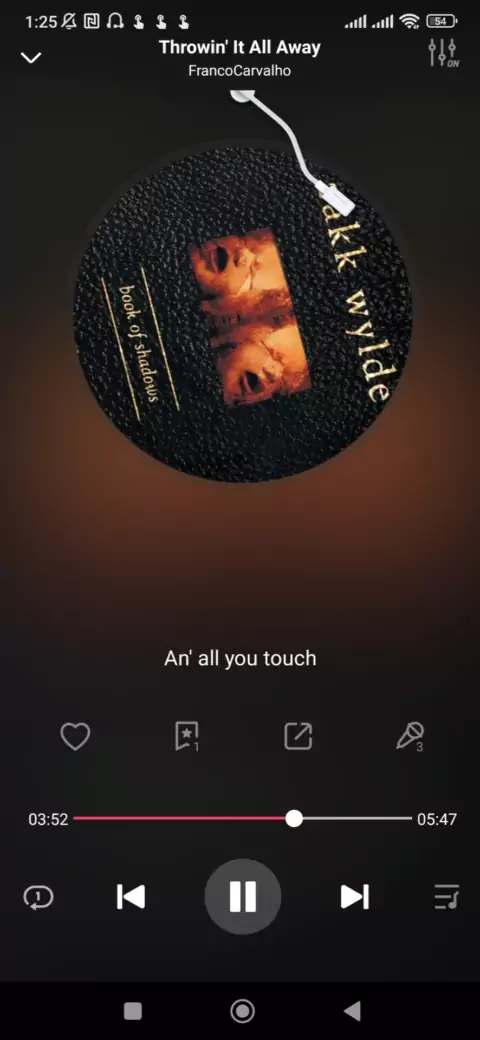Screen dimensions: 480x1040
Task: Skip to the previous track
Action: [131, 897]
